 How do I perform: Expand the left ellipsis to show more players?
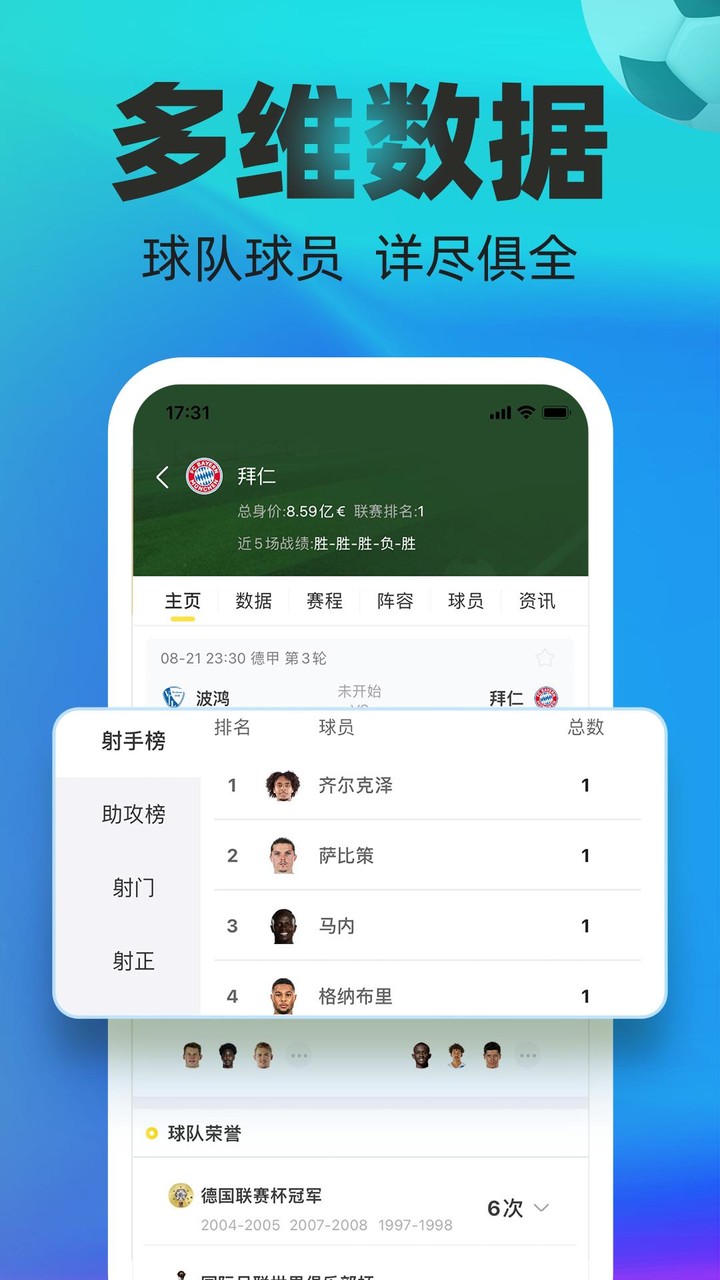coord(298,1054)
